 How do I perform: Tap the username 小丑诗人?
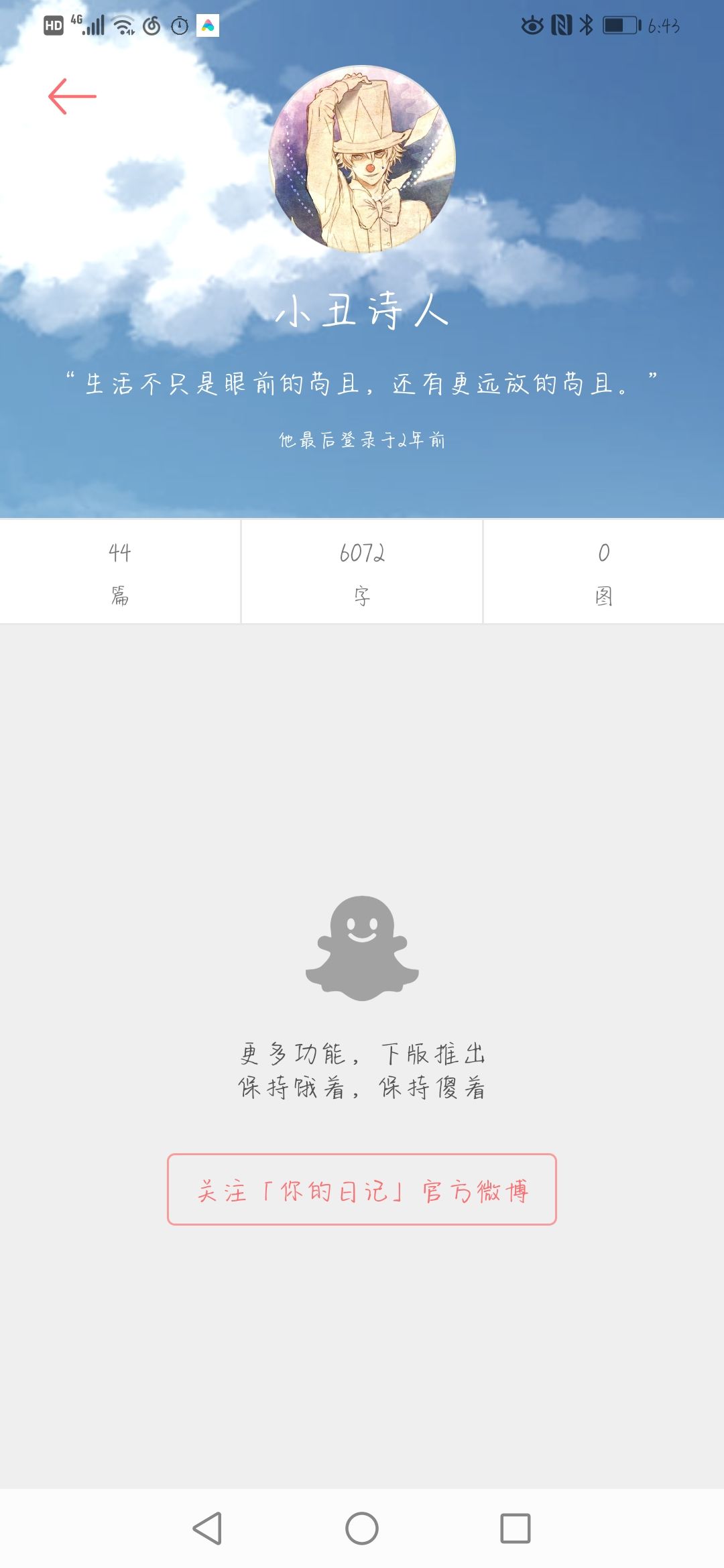pyautogui.click(x=362, y=316)
